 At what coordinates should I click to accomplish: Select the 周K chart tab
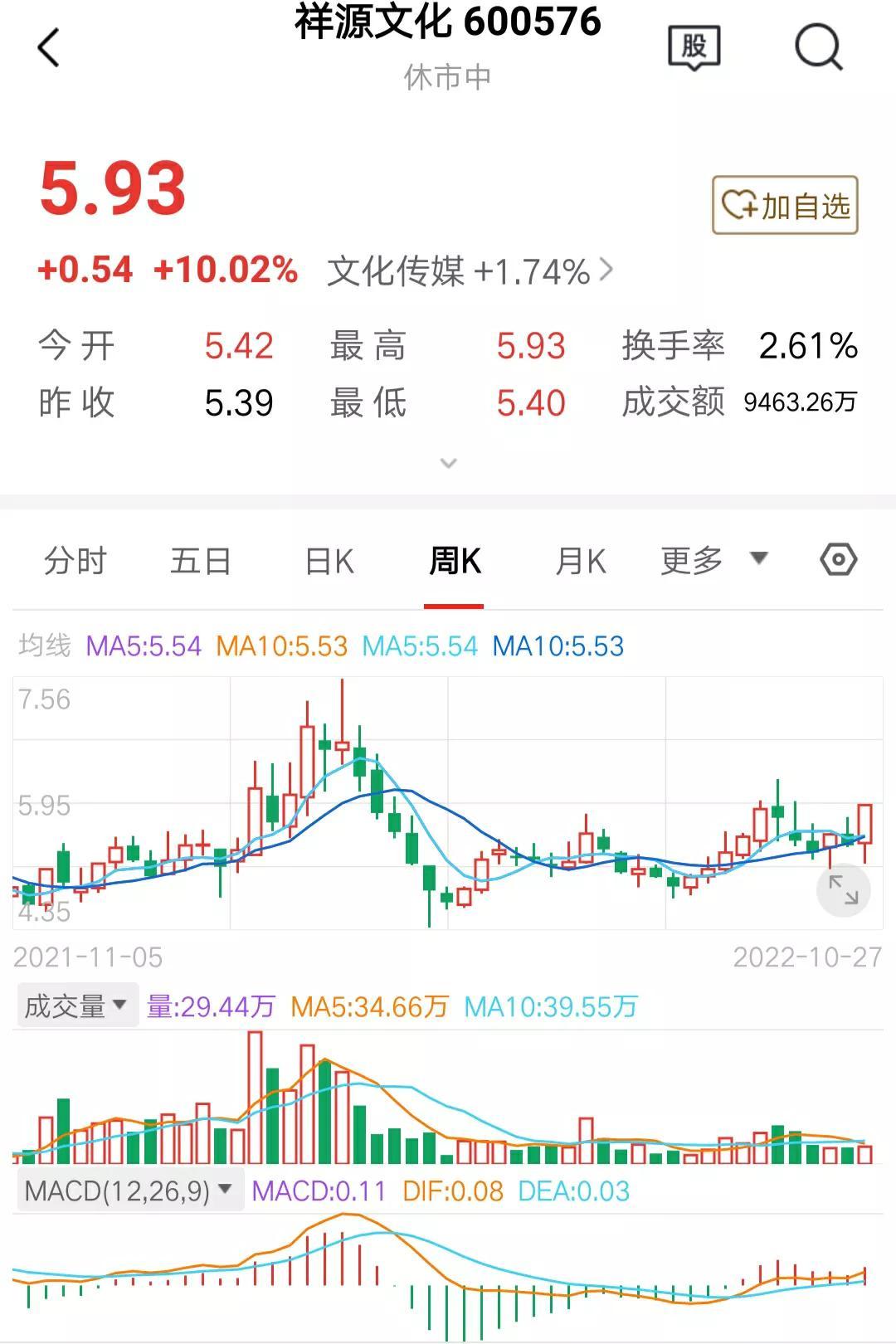click(x=454, y=562)
